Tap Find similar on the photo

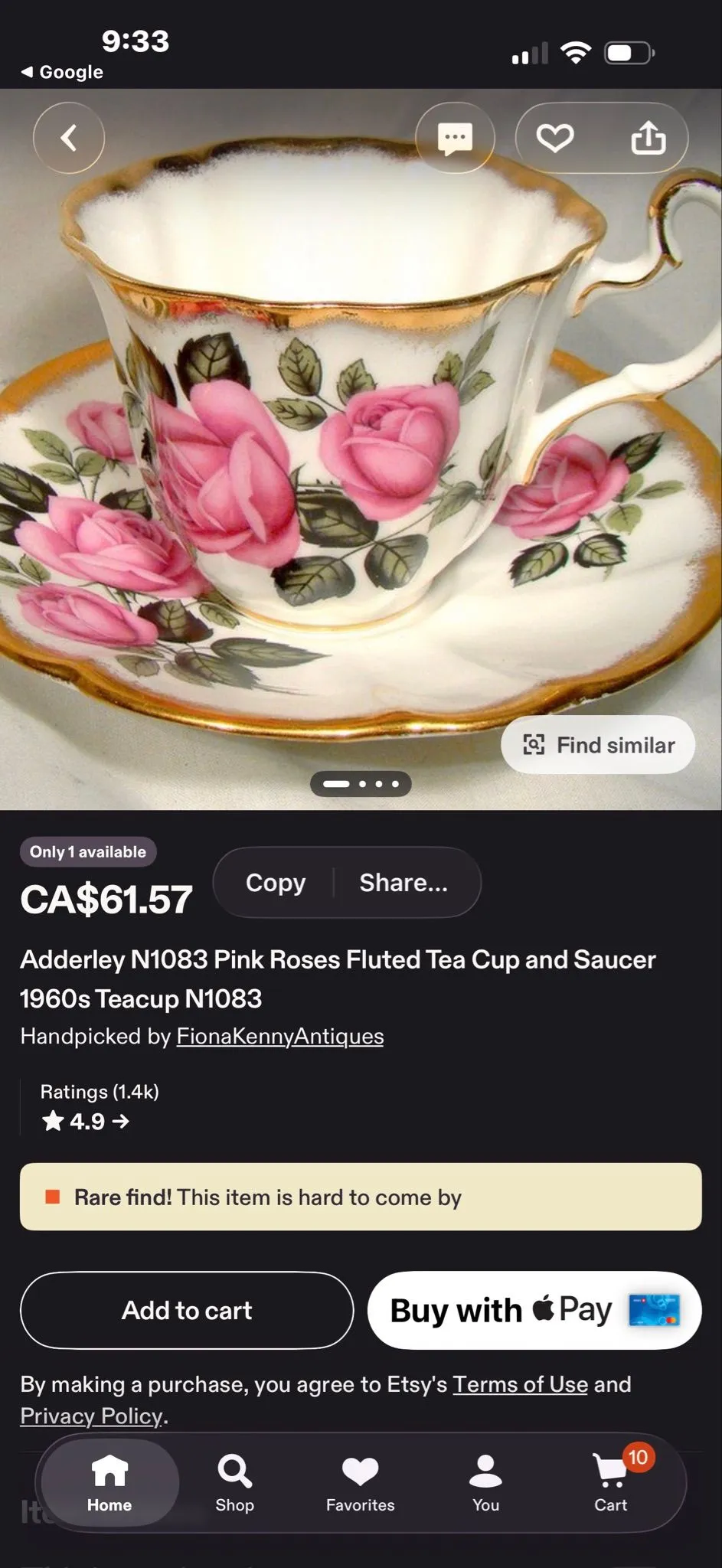point(599,745)
